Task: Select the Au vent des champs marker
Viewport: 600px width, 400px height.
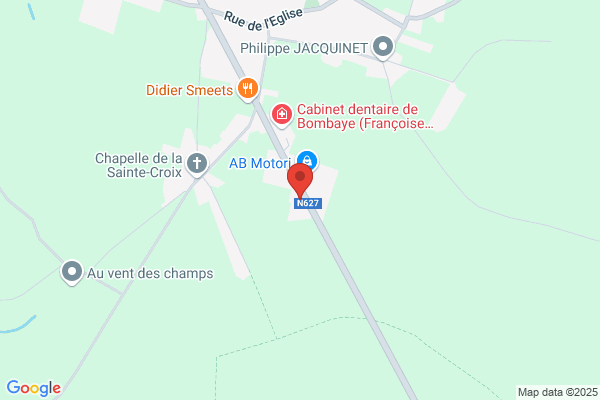Action: (72, 271)
